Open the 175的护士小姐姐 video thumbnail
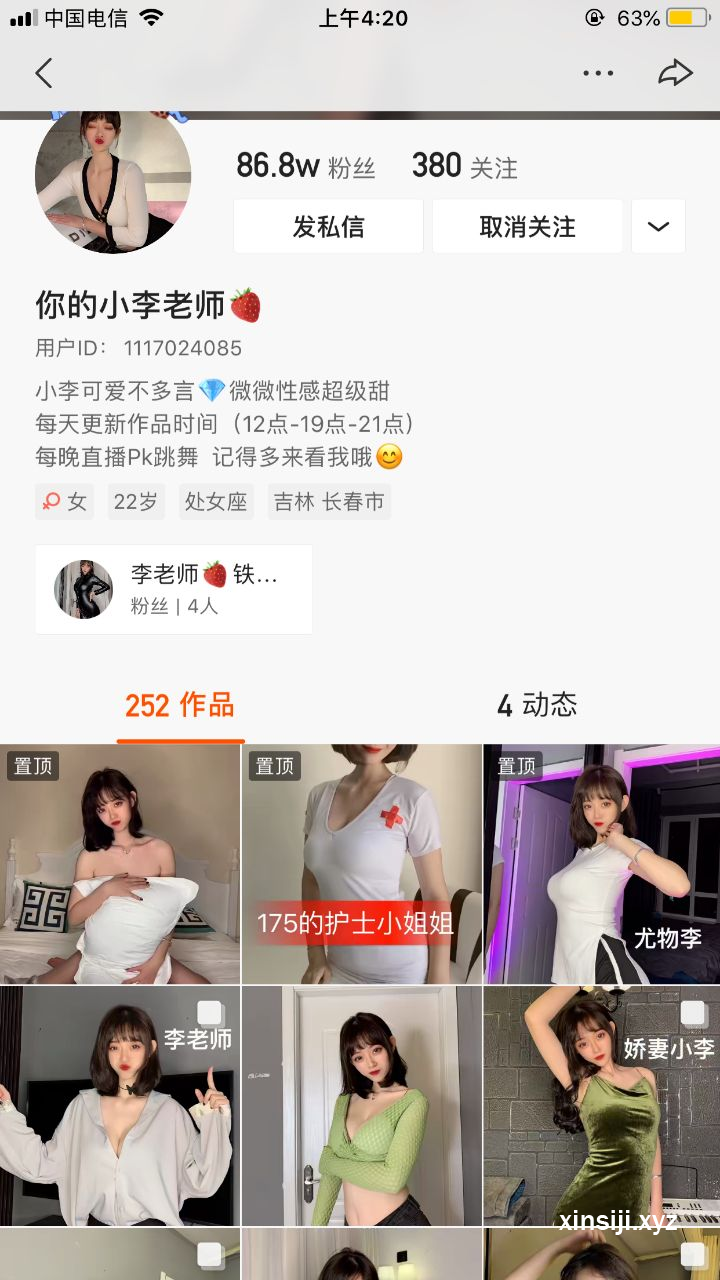Image resolution: width=720 pixels, height=1280 pixels. 361,865
